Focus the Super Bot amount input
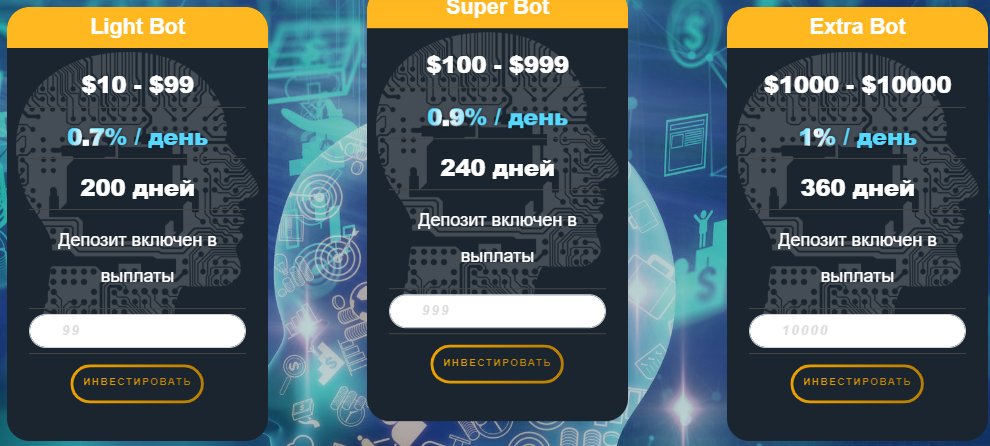The height and width of the screenshot is (446, 990). [497, 311]
